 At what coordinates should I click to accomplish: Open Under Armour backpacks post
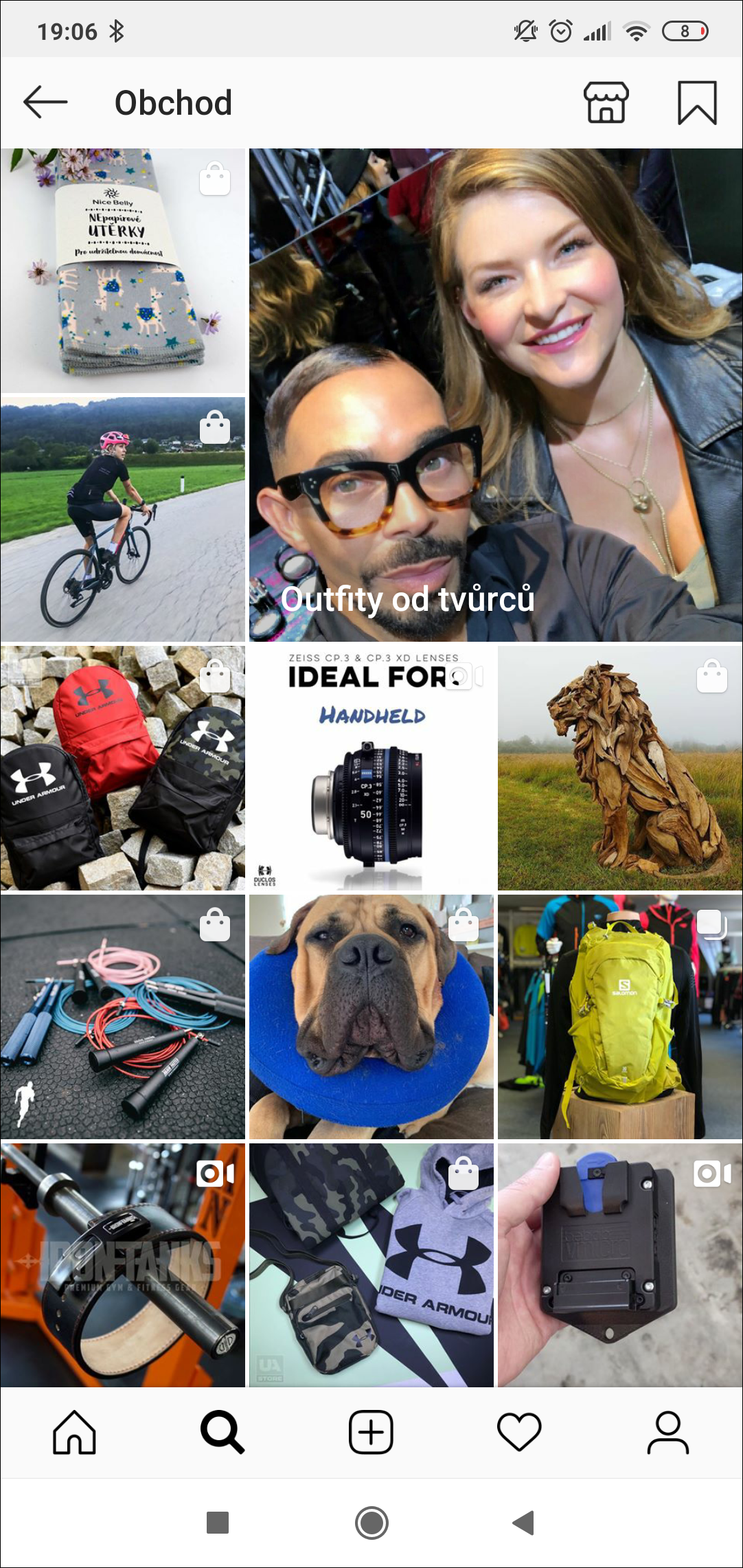click(123, 768)
